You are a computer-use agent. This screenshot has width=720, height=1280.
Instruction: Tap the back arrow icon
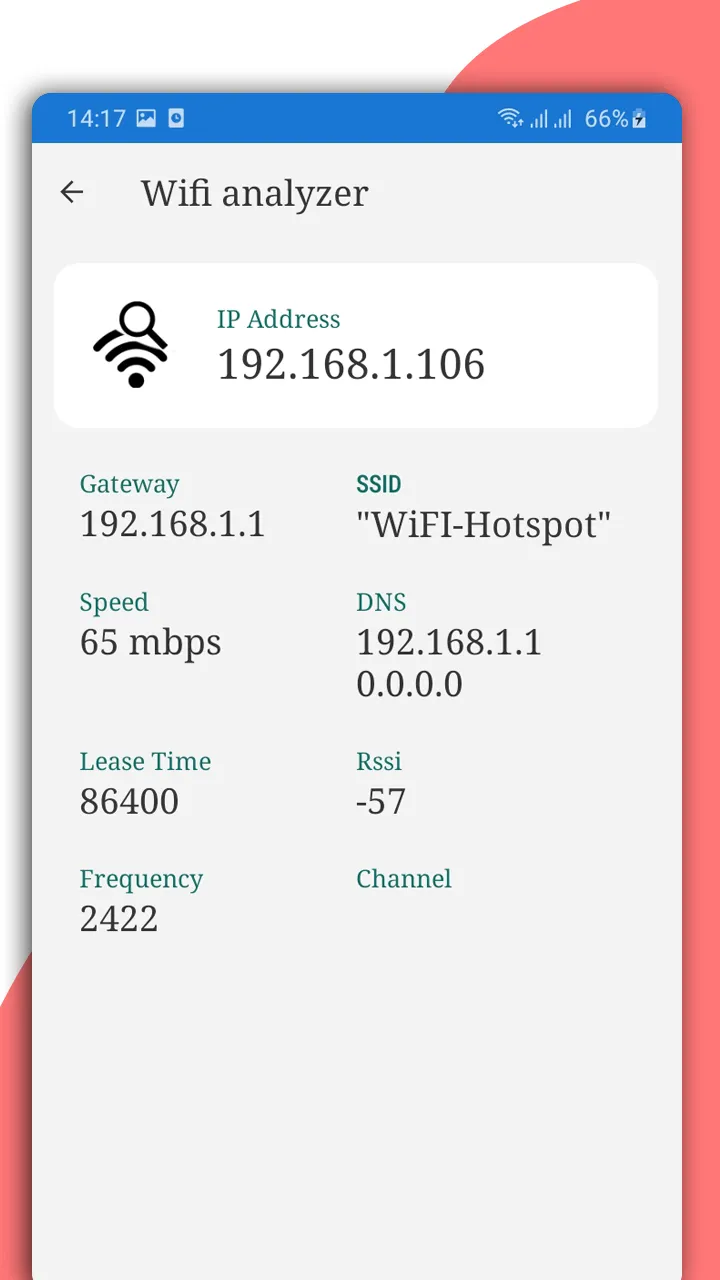click(x=71, y=192)
